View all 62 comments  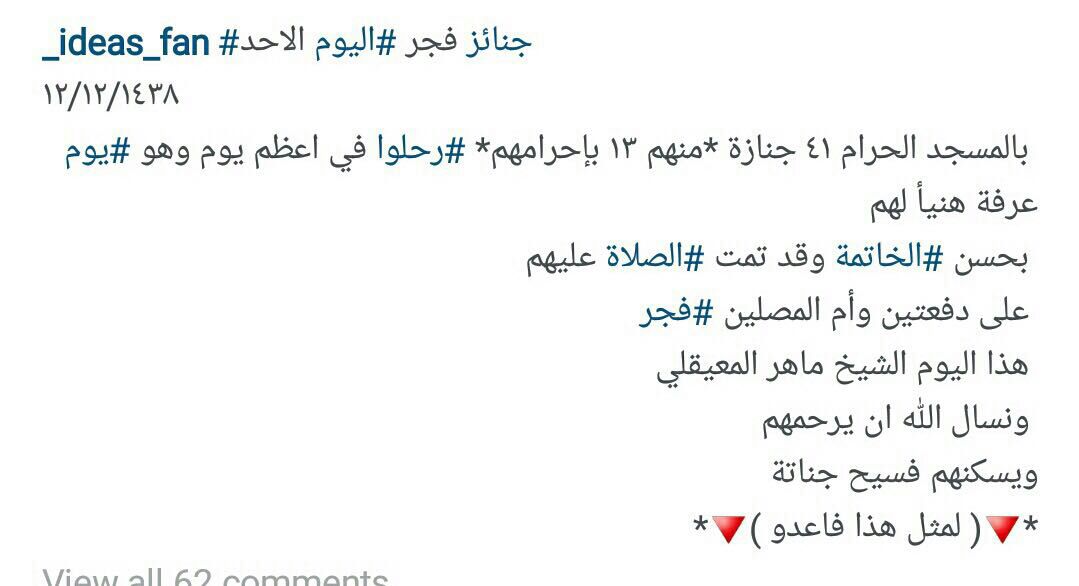pyautogui.click(x=215, y=578)
